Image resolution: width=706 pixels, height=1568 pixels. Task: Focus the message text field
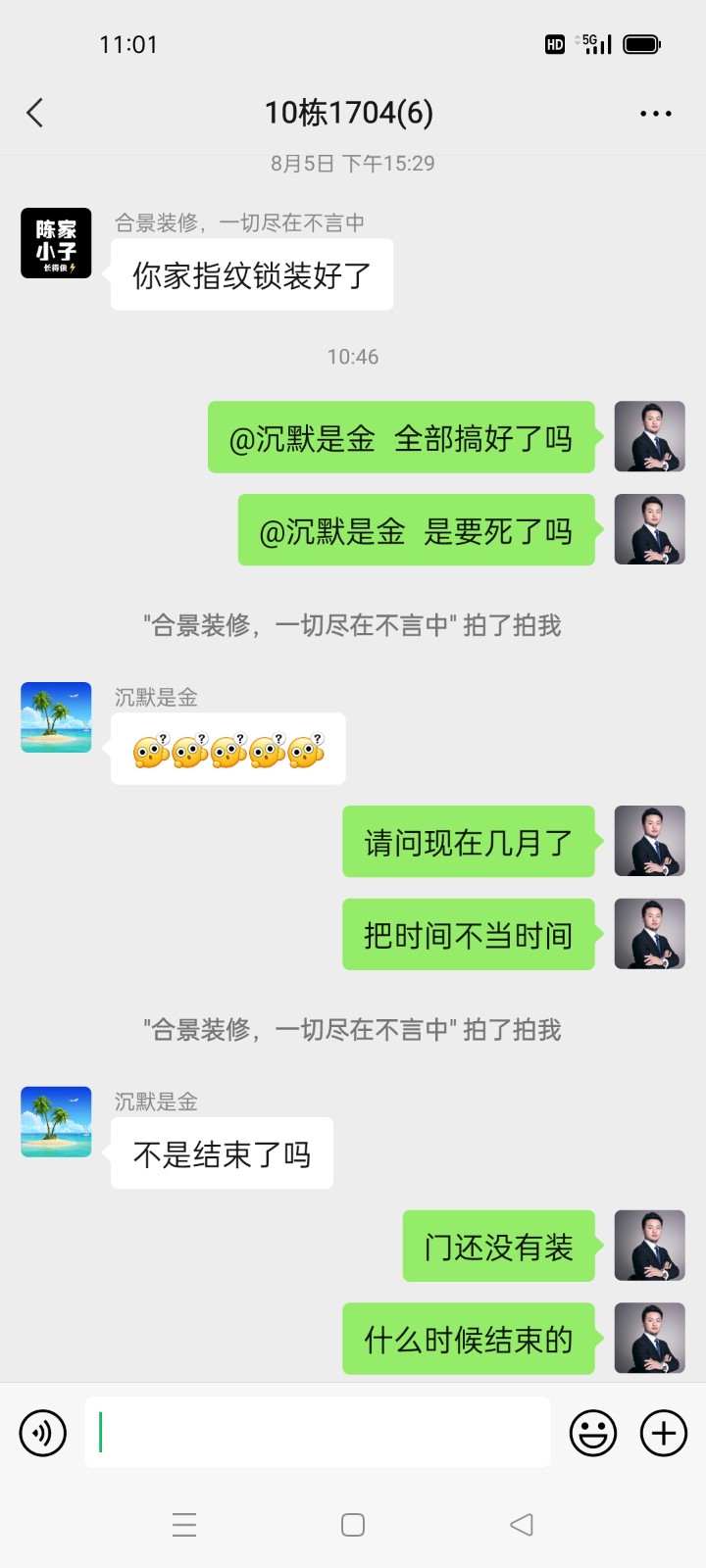click(318, 1433)
